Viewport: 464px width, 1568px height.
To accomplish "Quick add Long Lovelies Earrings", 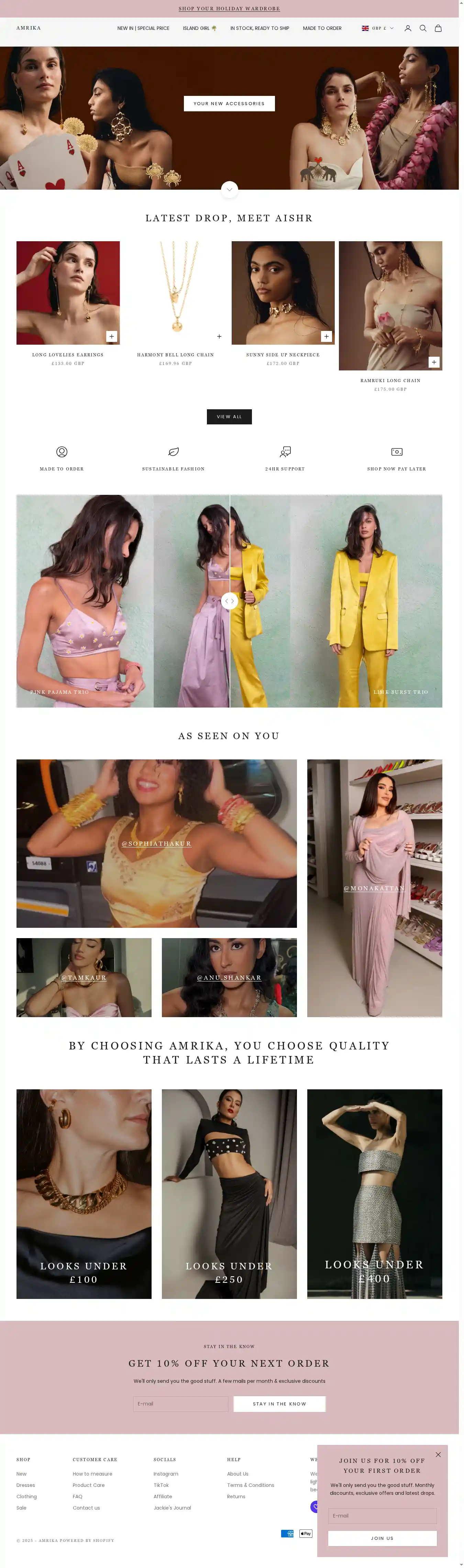I will tap(111, 336).
